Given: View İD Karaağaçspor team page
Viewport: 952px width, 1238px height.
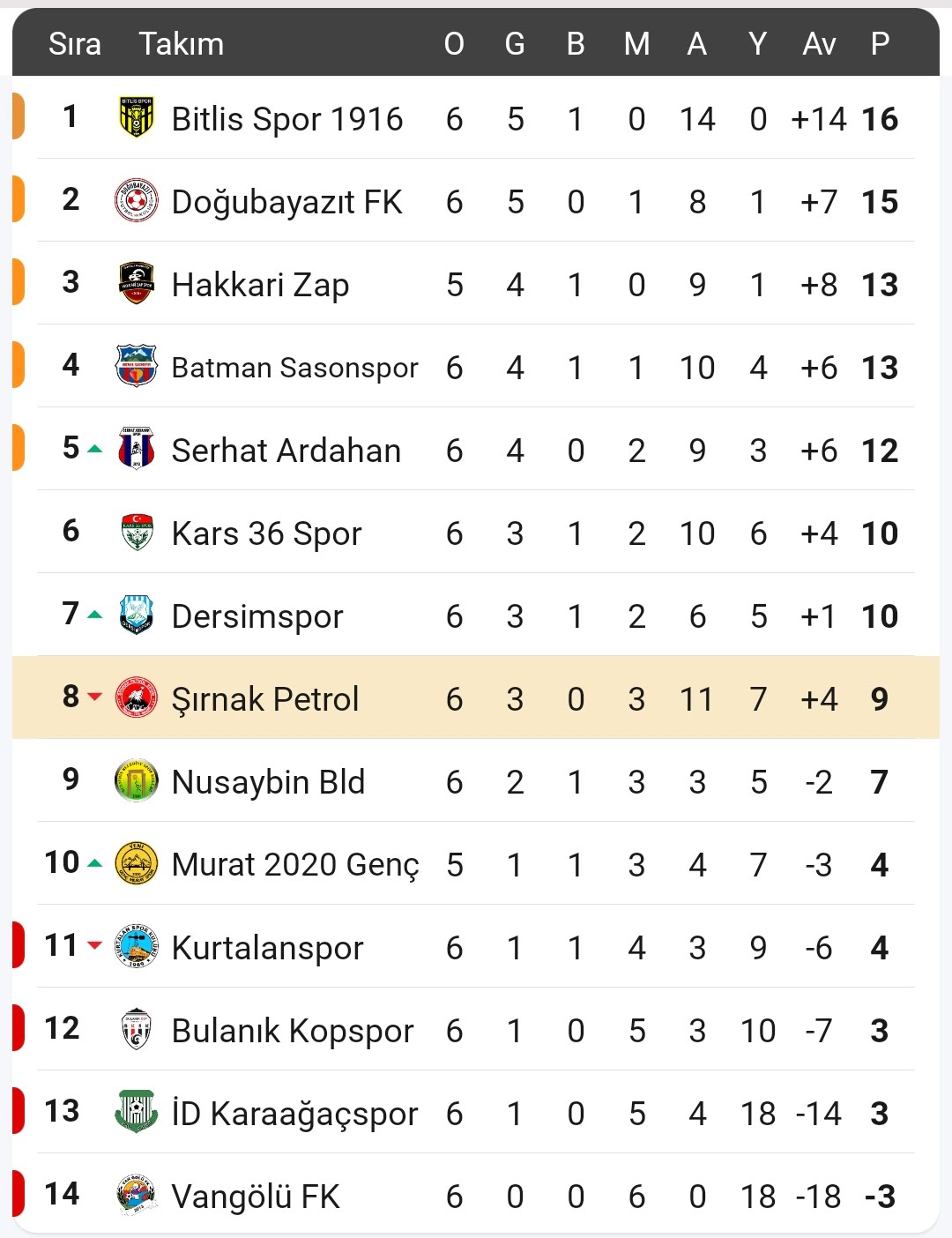Looking at the screenshot, I should pos(294,1113).
